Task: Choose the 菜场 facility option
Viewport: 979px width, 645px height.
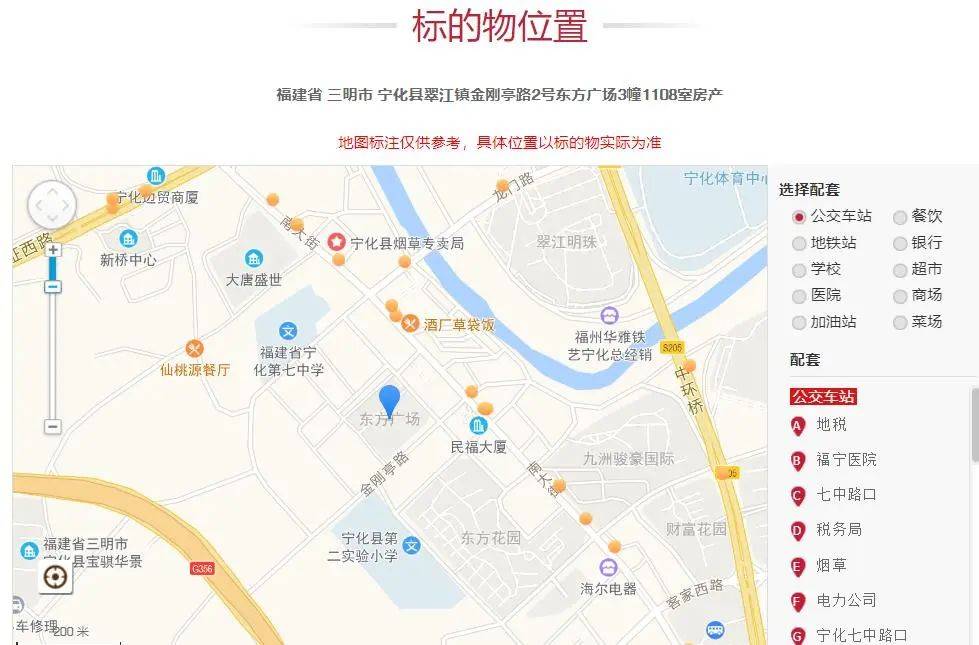Action: 900,323
